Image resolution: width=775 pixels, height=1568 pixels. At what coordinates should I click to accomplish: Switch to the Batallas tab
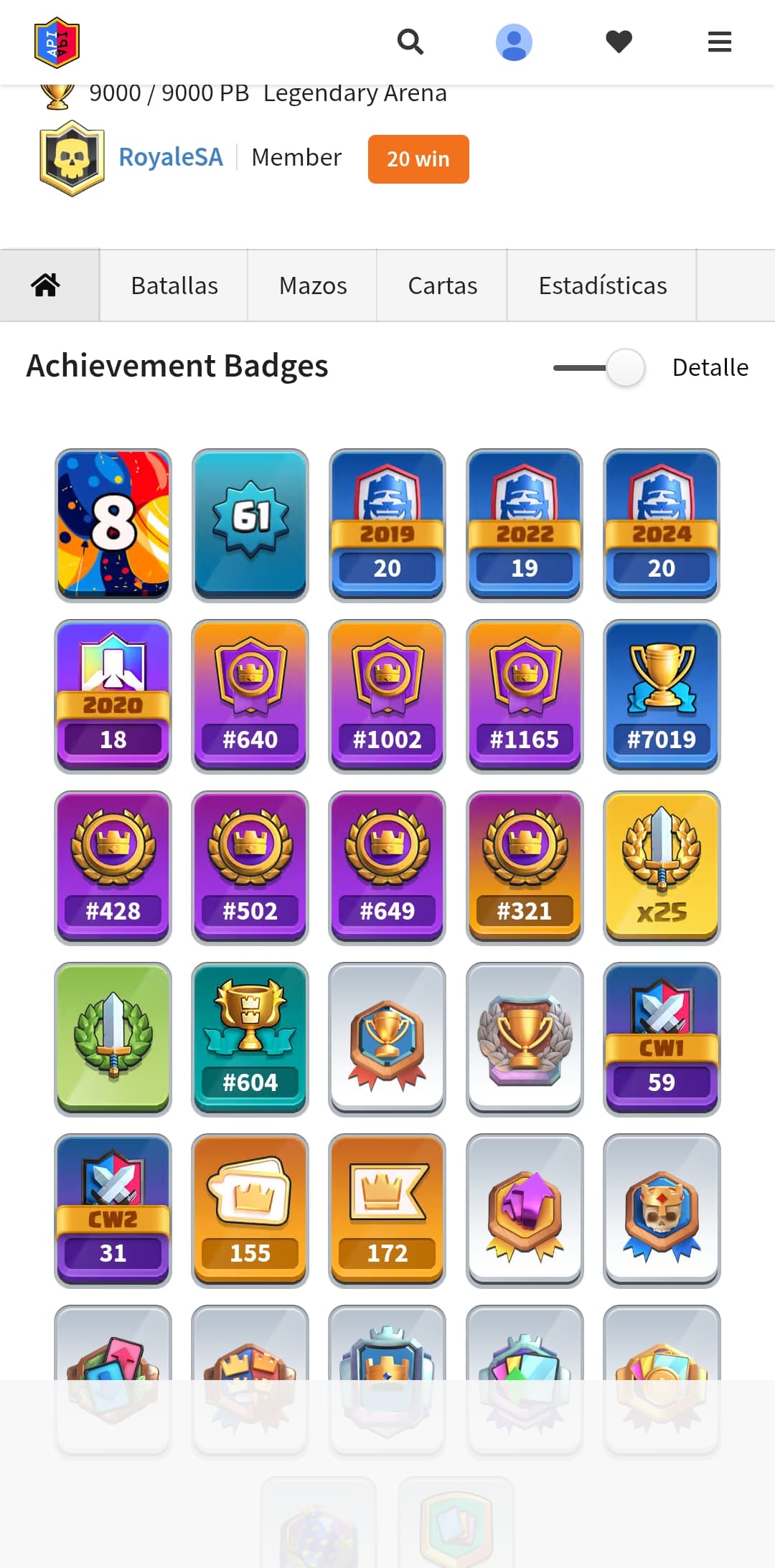click(174, 285)
